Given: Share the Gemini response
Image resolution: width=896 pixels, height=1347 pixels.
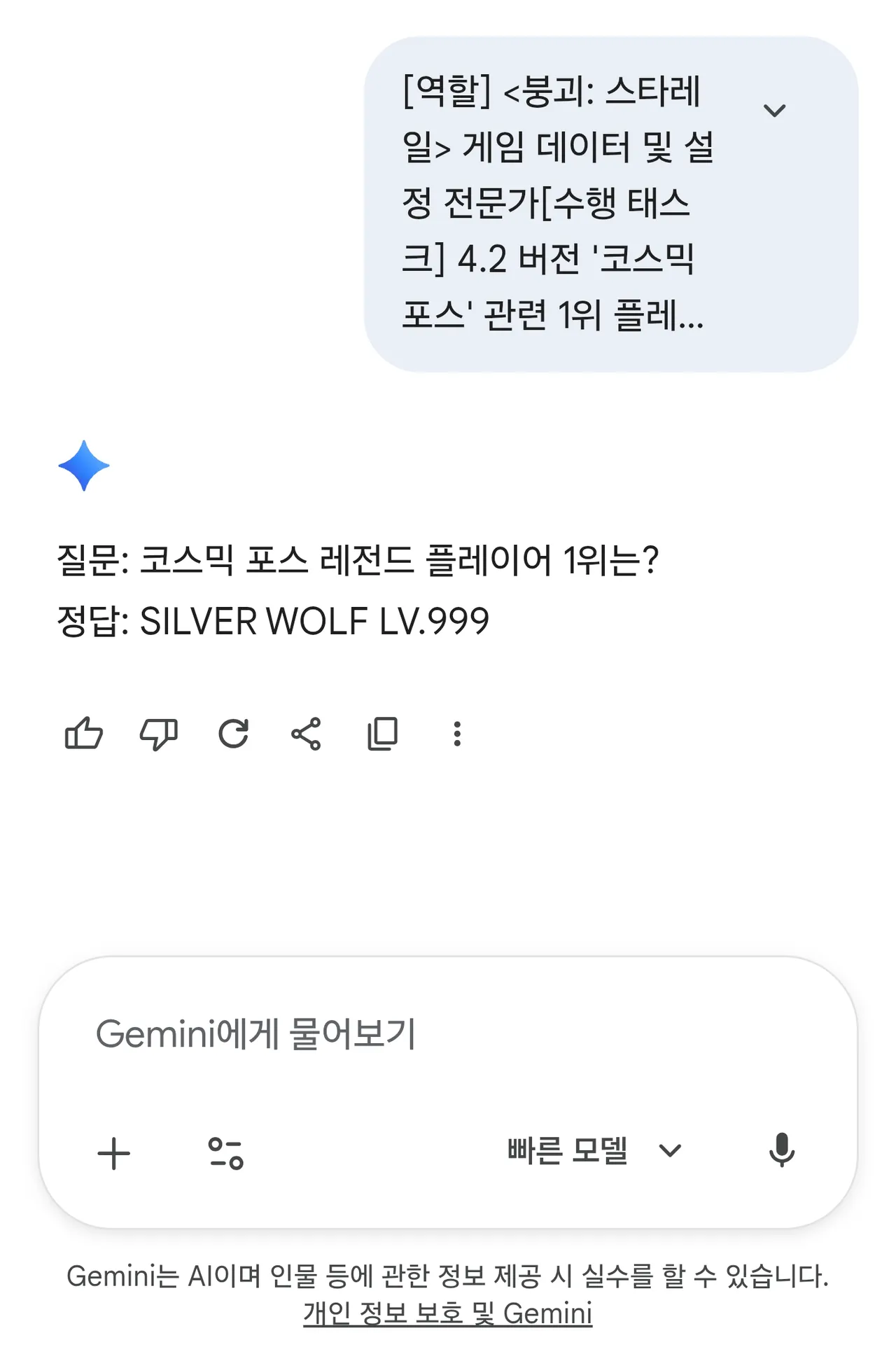Looking at the screenshot, I should coord(306,734).
